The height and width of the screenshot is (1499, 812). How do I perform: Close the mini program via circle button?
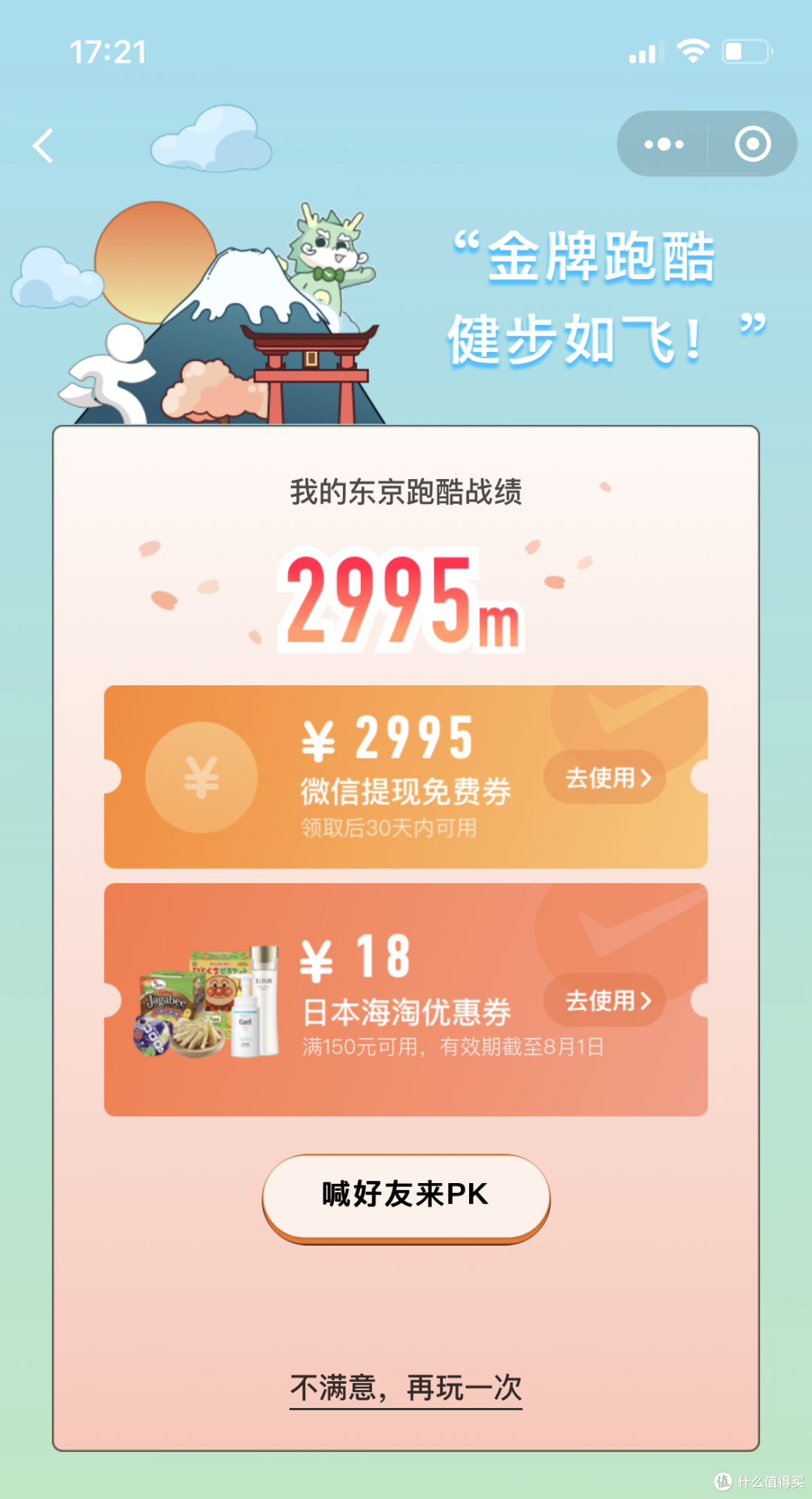[x=753, y=144]
